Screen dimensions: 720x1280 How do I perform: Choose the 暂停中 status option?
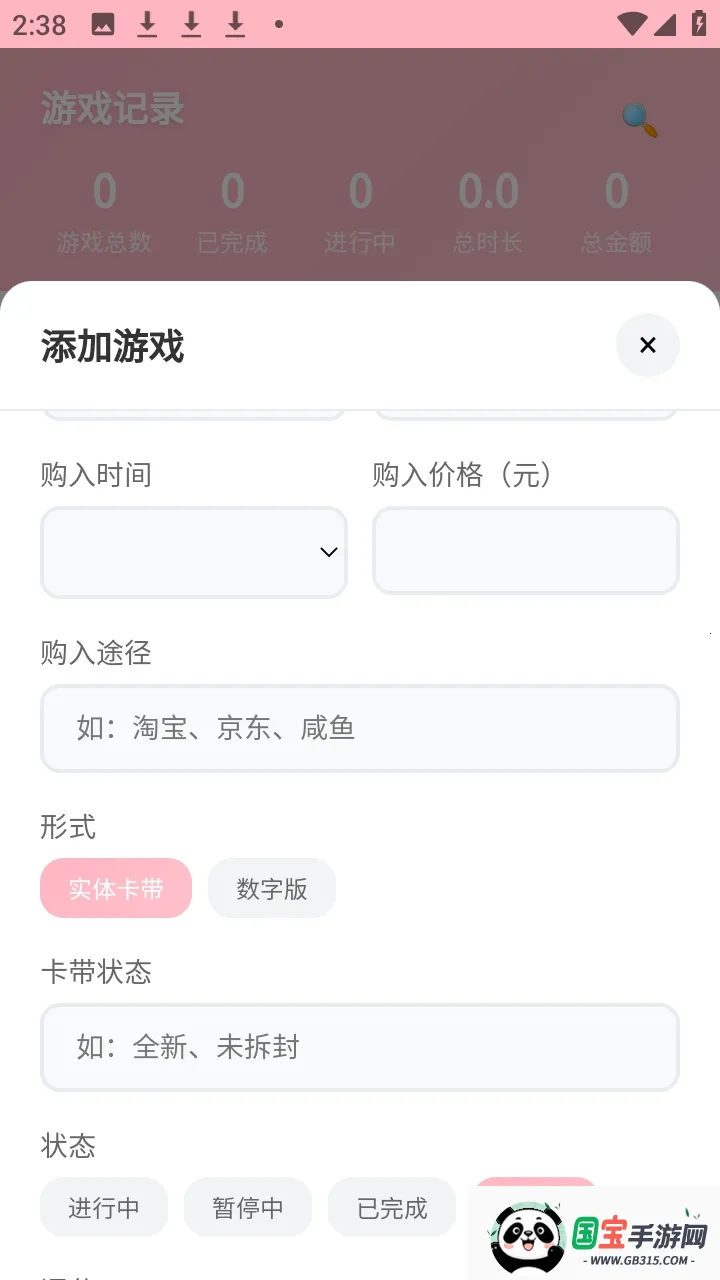[247, 1207]
